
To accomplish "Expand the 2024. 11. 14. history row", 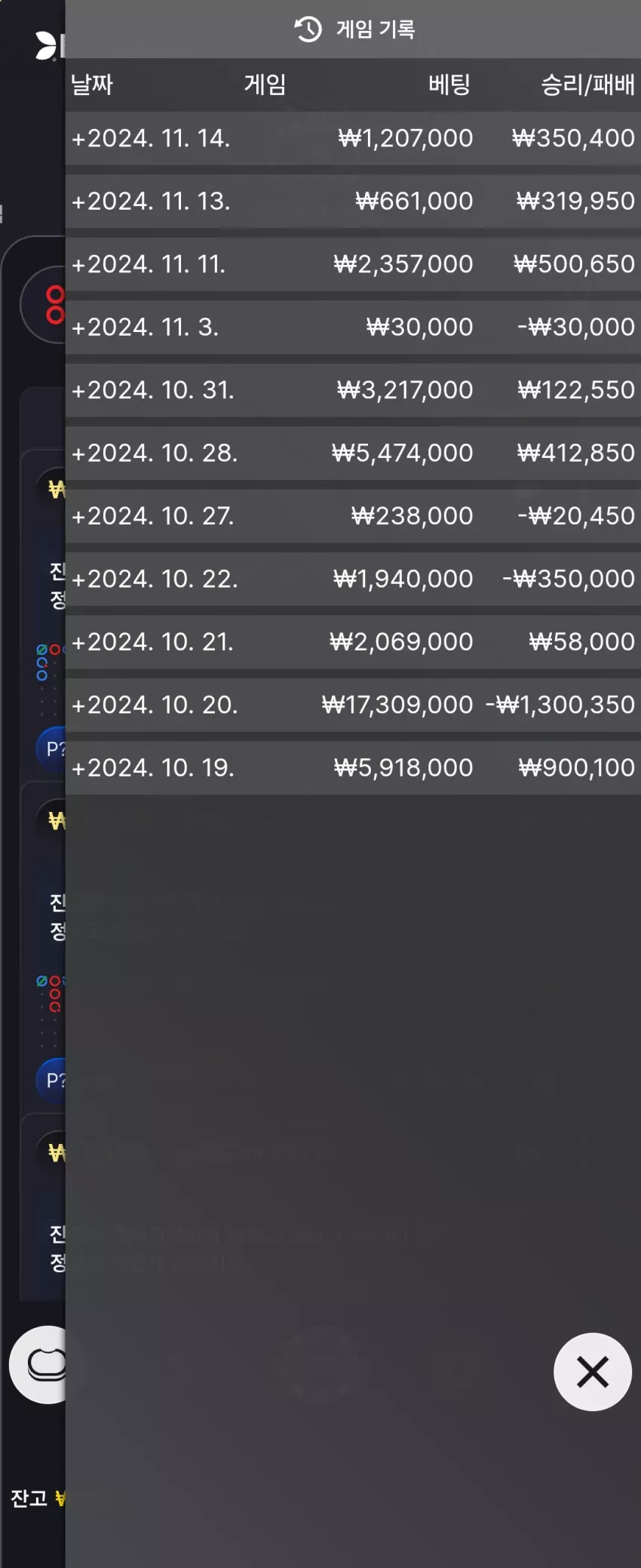I will click(x=353, y=139).
